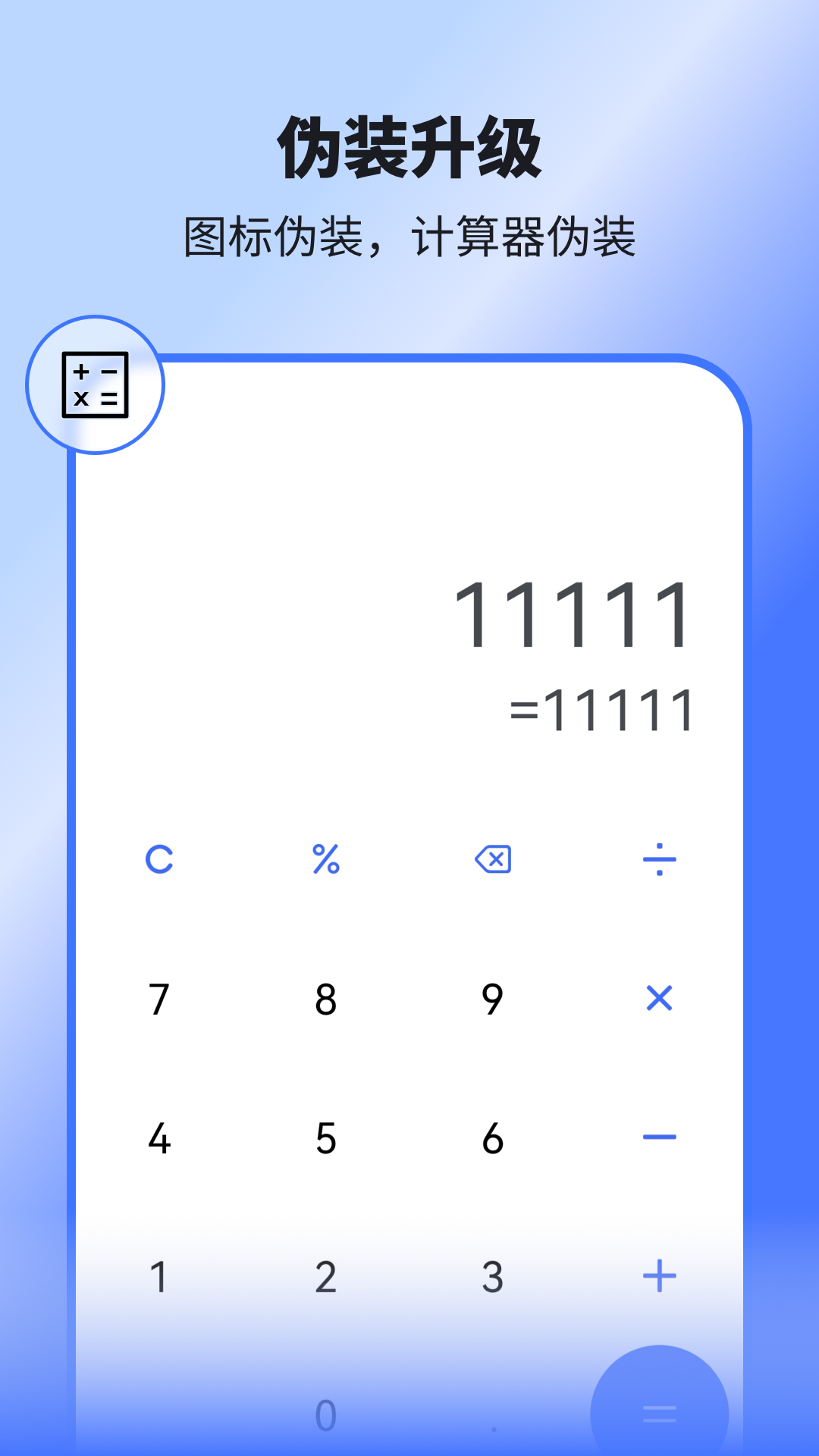The height and width of the screenshot is (1456, 819).
Task: Tap the addition icon
Action: [660, 1276]
